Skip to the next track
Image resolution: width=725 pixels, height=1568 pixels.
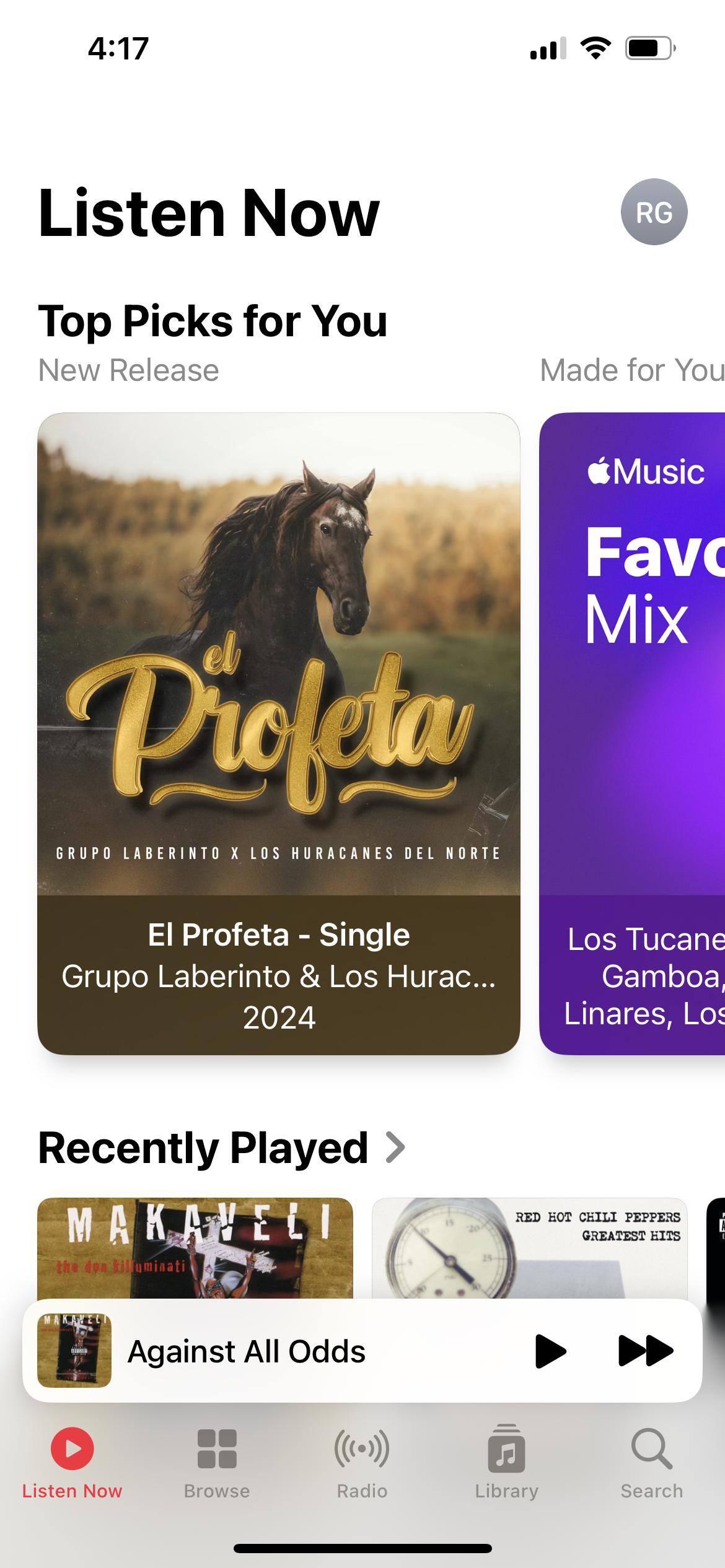[x=645, y=1351]
